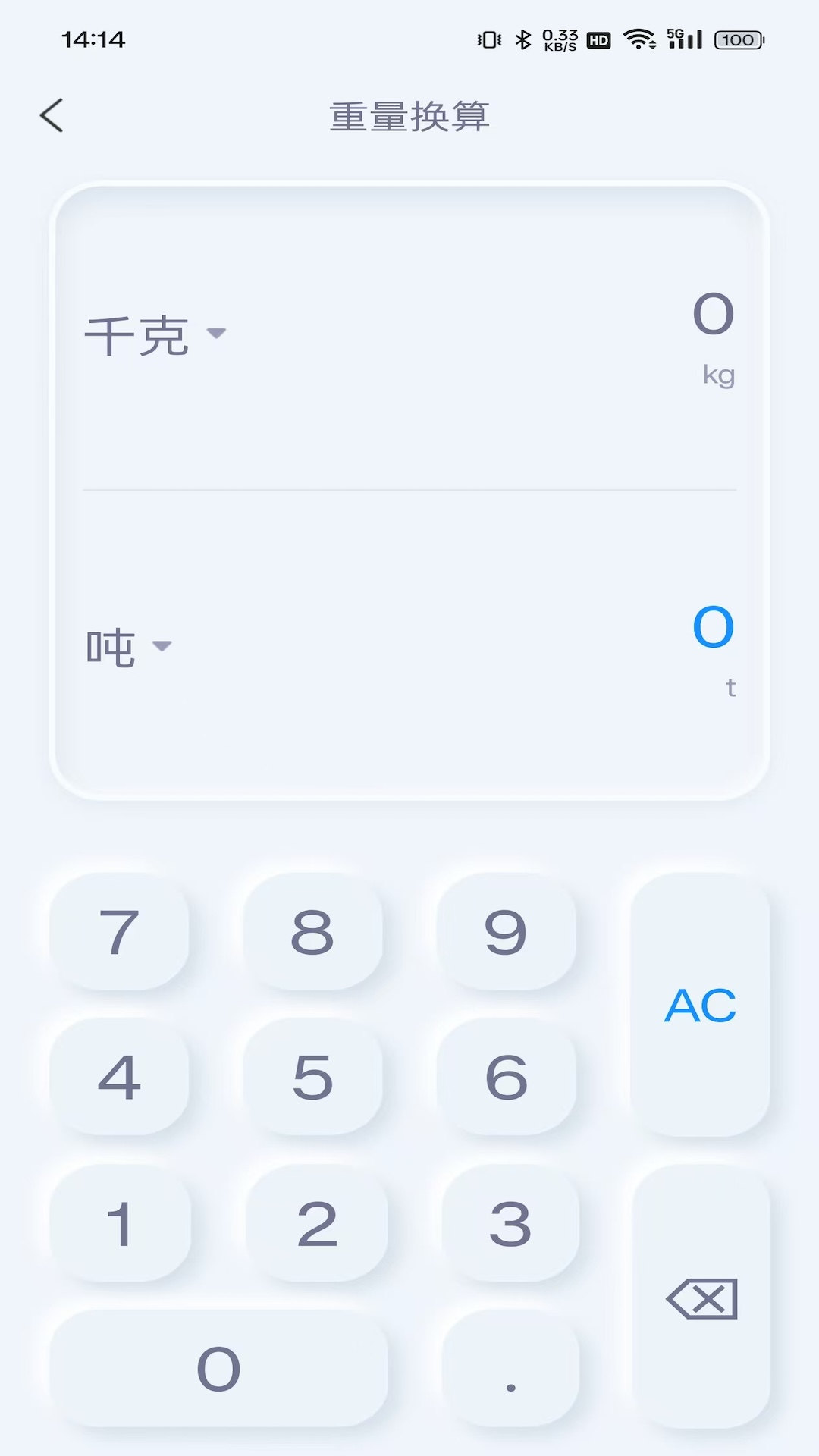Viewport: 819px width, 1456px height.
Task: Tap the Bluetooth status icon
Action: pyautogui.click(x=521, y=39)
